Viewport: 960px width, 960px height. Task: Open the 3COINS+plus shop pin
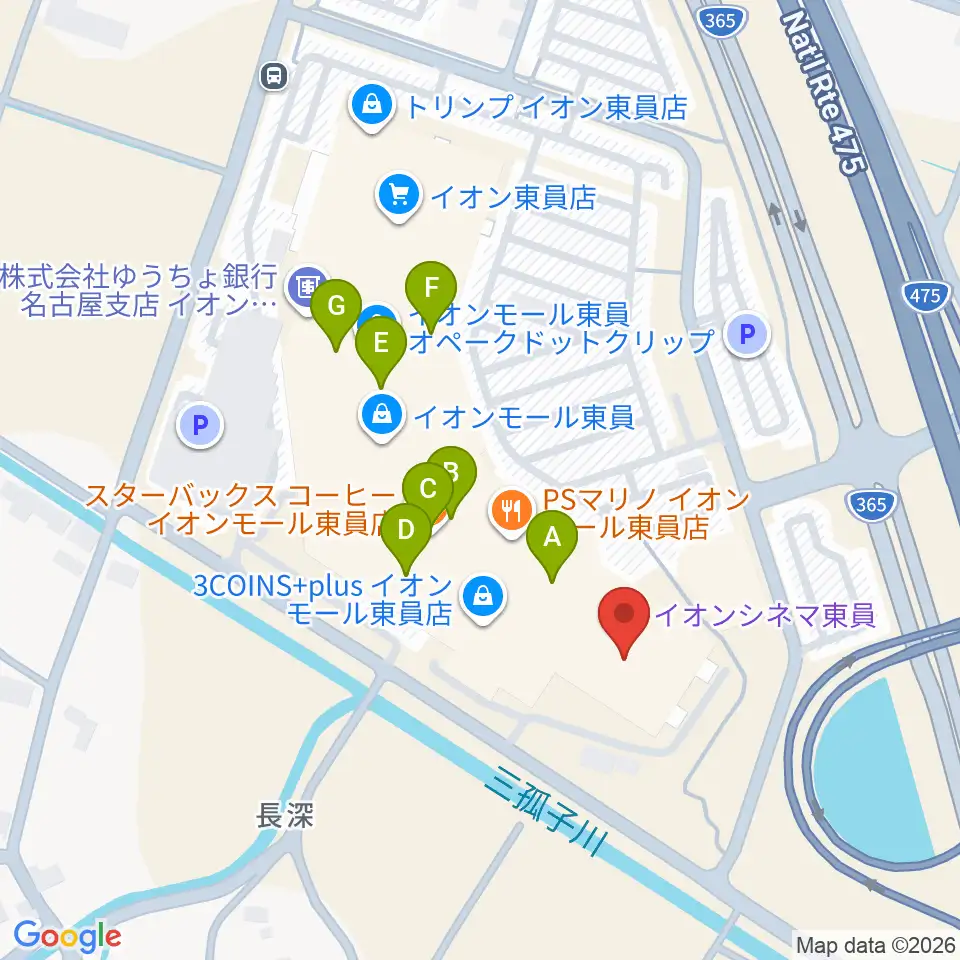483,598
